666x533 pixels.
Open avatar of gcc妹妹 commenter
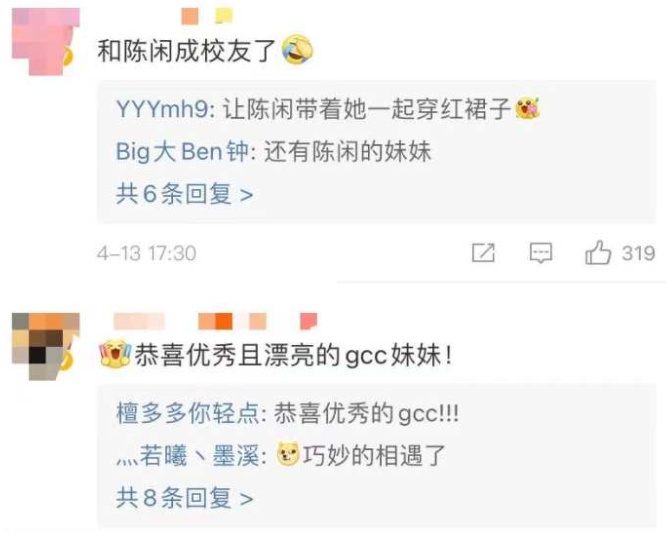coord(42,346)
